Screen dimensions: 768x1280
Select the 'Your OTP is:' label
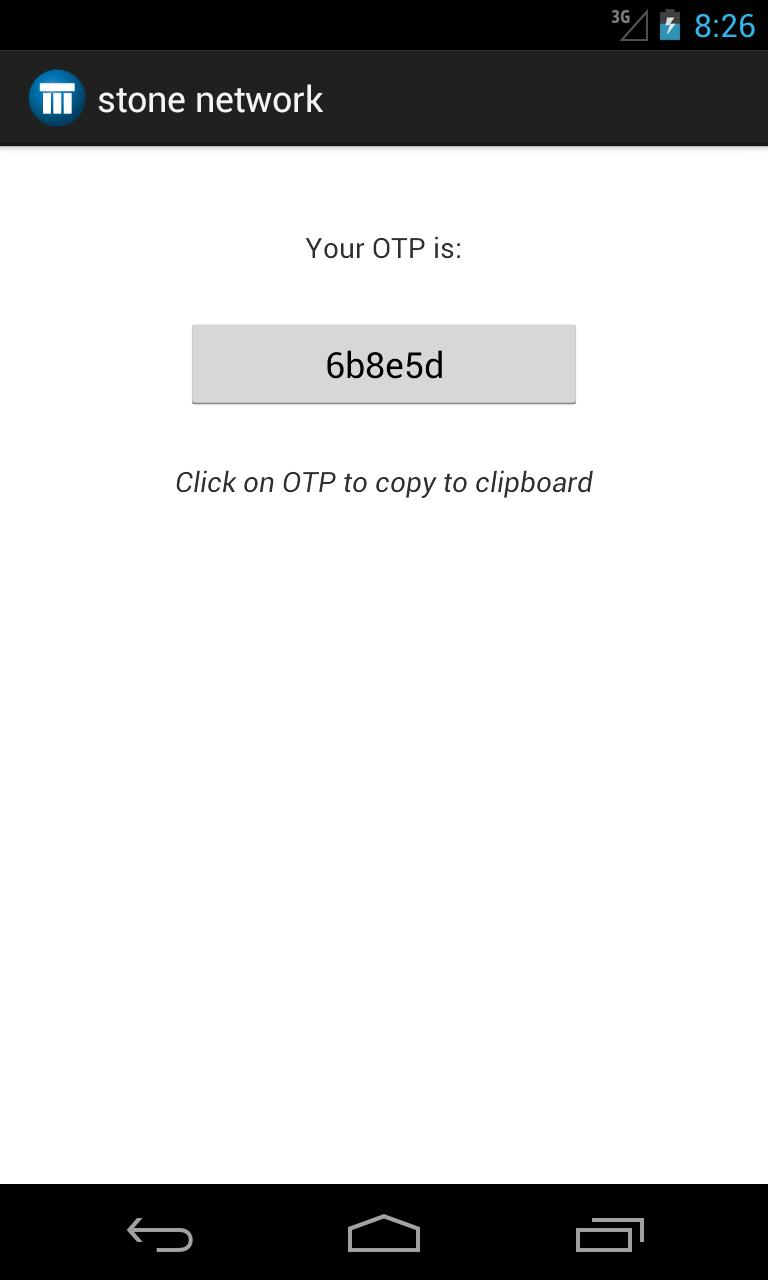pos(384,248)
